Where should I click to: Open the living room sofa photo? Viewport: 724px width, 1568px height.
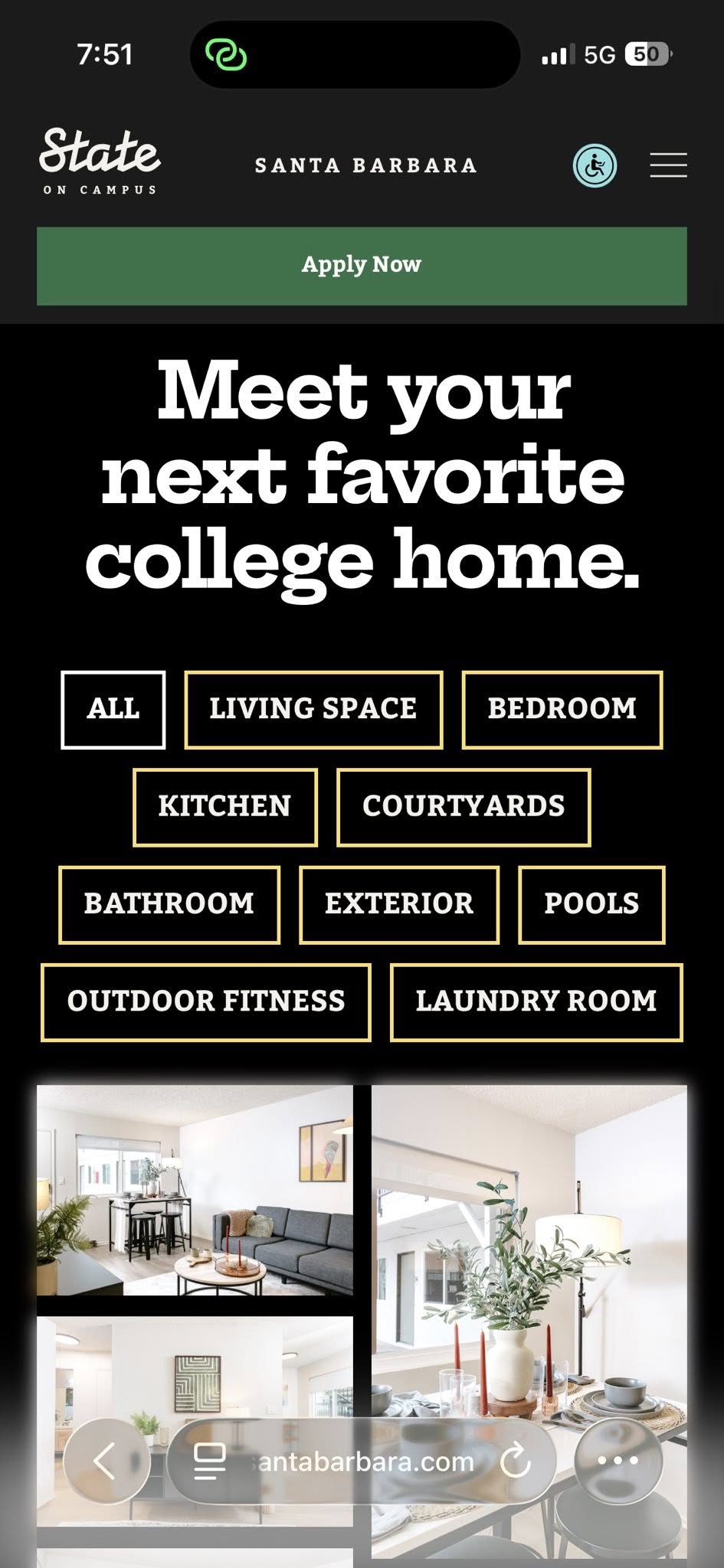click(x=195, y=1189)
